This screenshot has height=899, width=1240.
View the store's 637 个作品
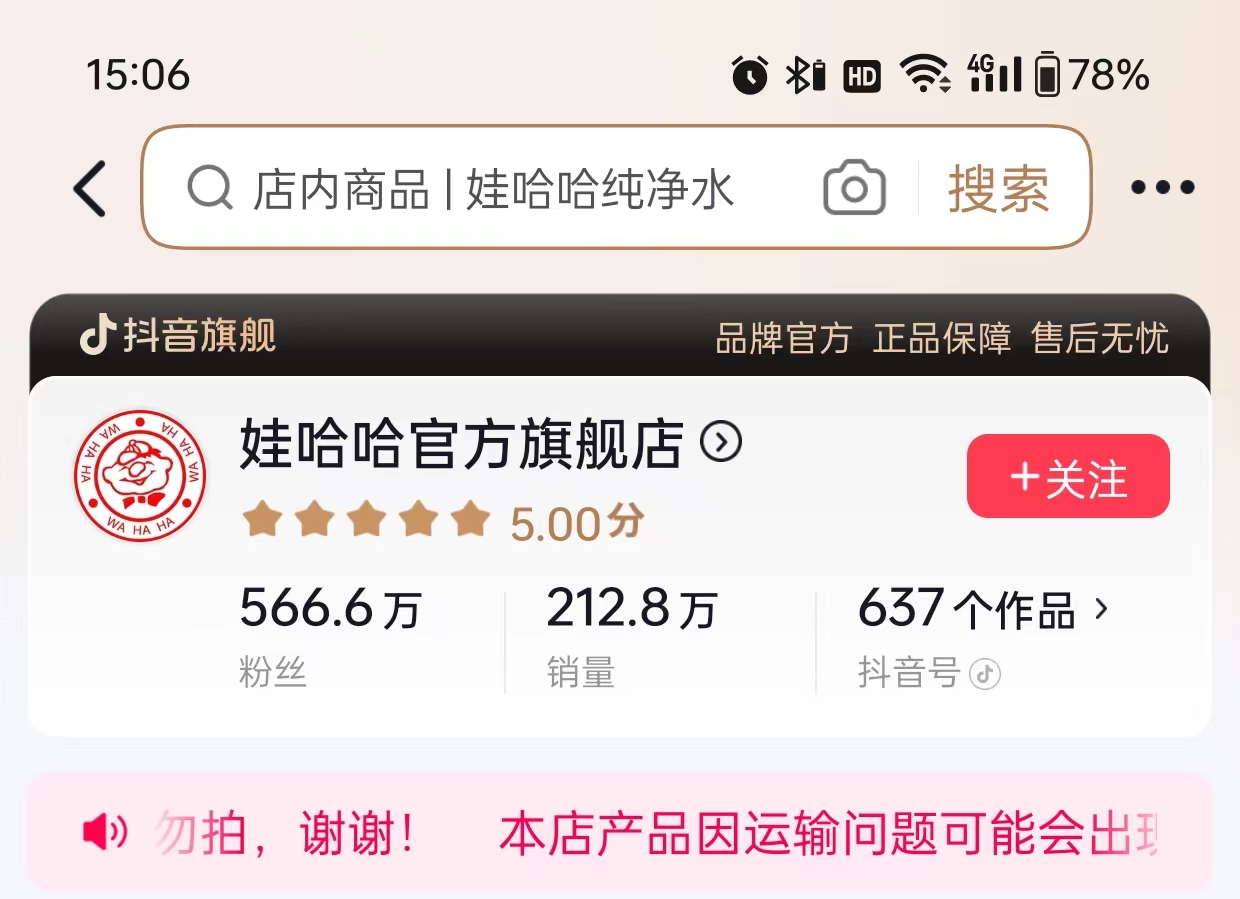(983, 609)
